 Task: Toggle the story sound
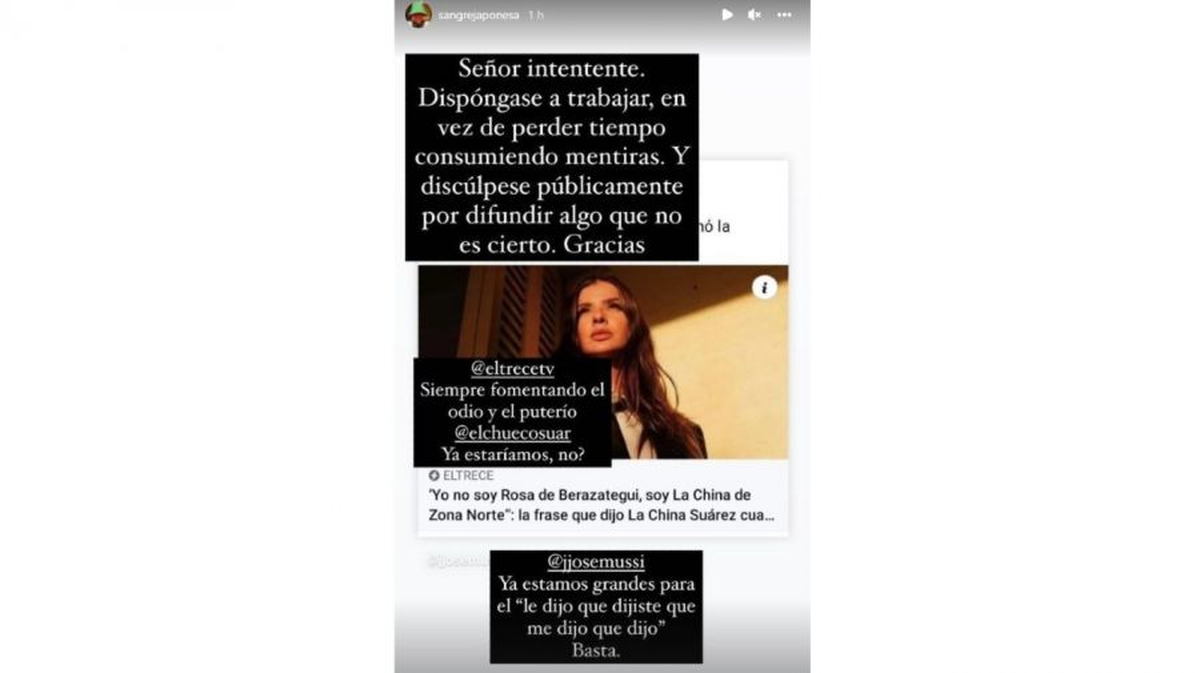(x=755, y=15)
